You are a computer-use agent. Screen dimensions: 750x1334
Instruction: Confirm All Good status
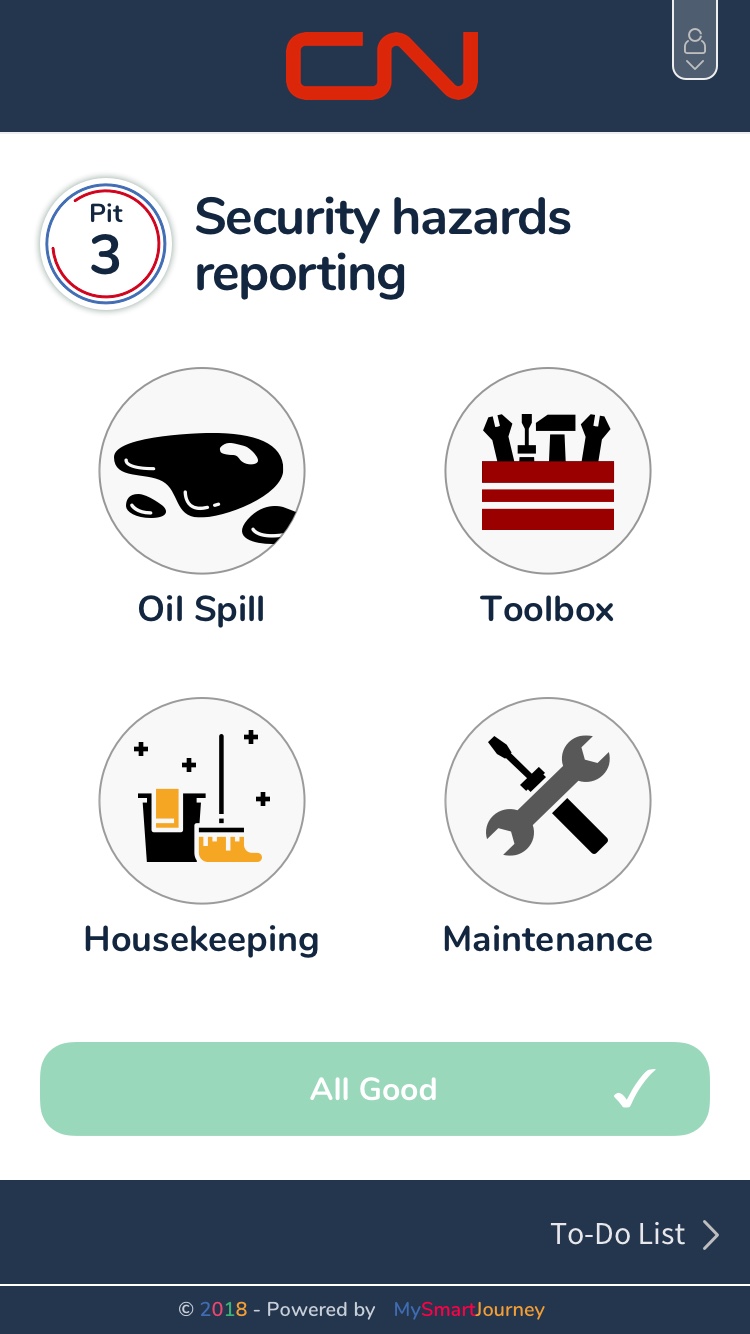(x=375, y=1089)
